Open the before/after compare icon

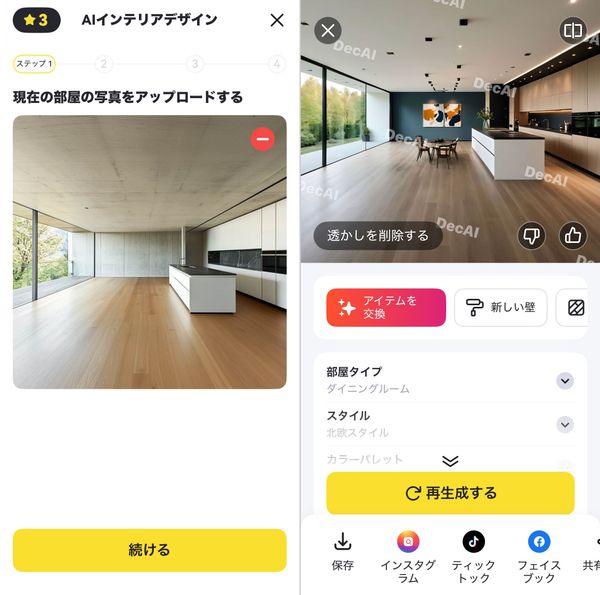click(x=573, y=30)
